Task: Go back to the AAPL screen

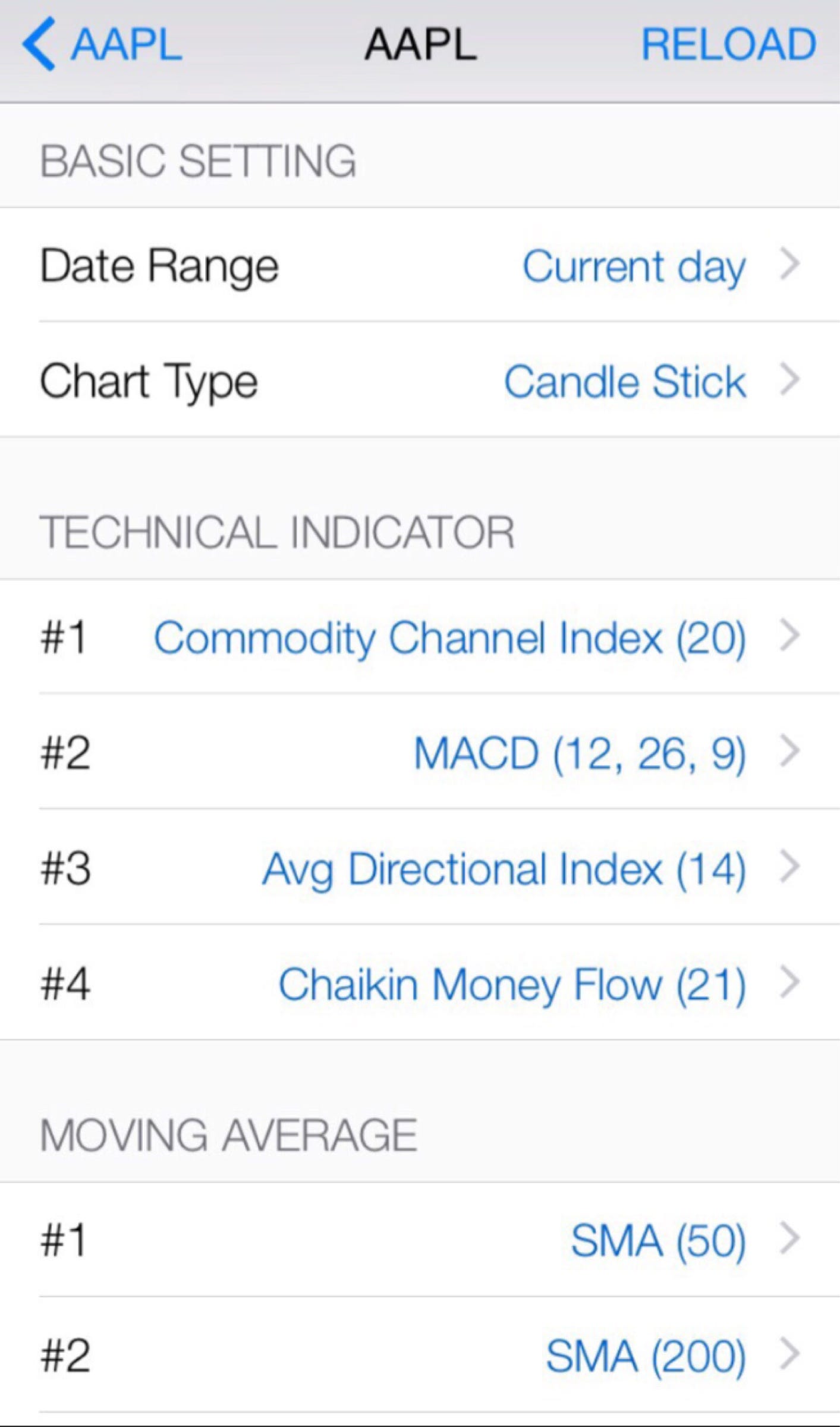Action: pos(102,45)
